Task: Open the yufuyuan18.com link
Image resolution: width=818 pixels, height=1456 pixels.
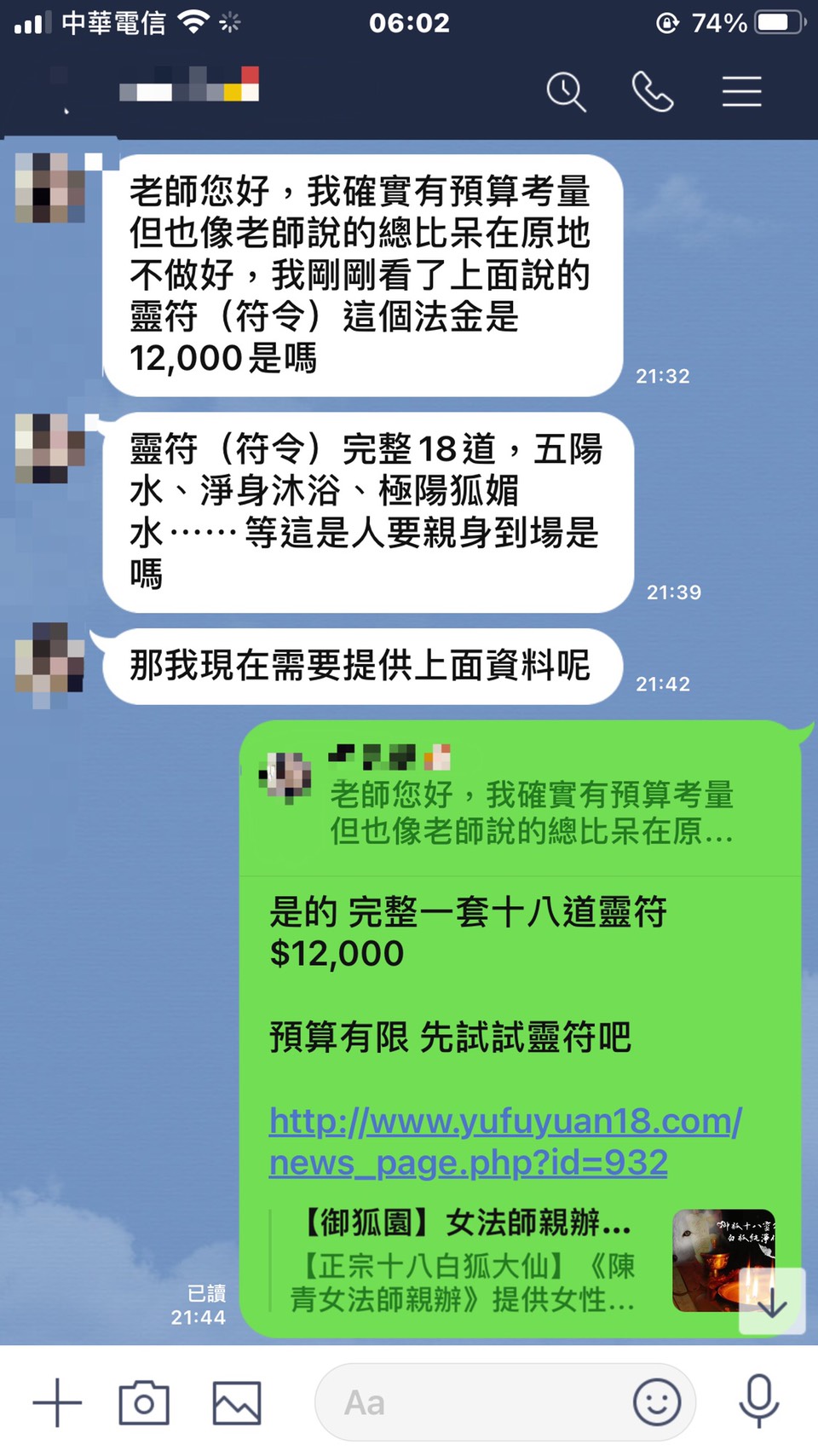Action: [x=504, y=1141]
